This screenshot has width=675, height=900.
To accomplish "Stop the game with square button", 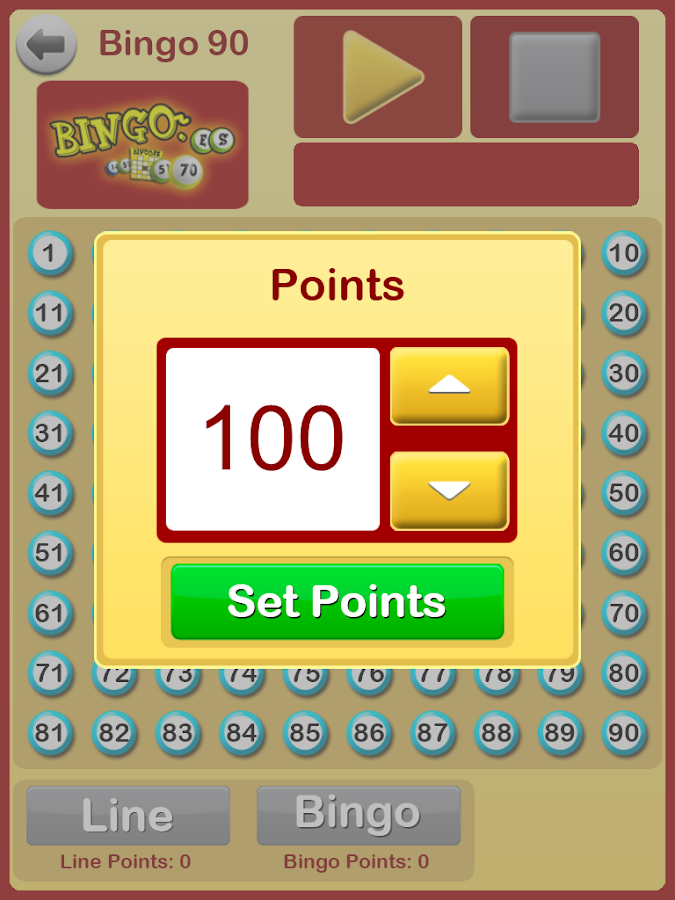I will pyautogui.click(x=554, y=77).
